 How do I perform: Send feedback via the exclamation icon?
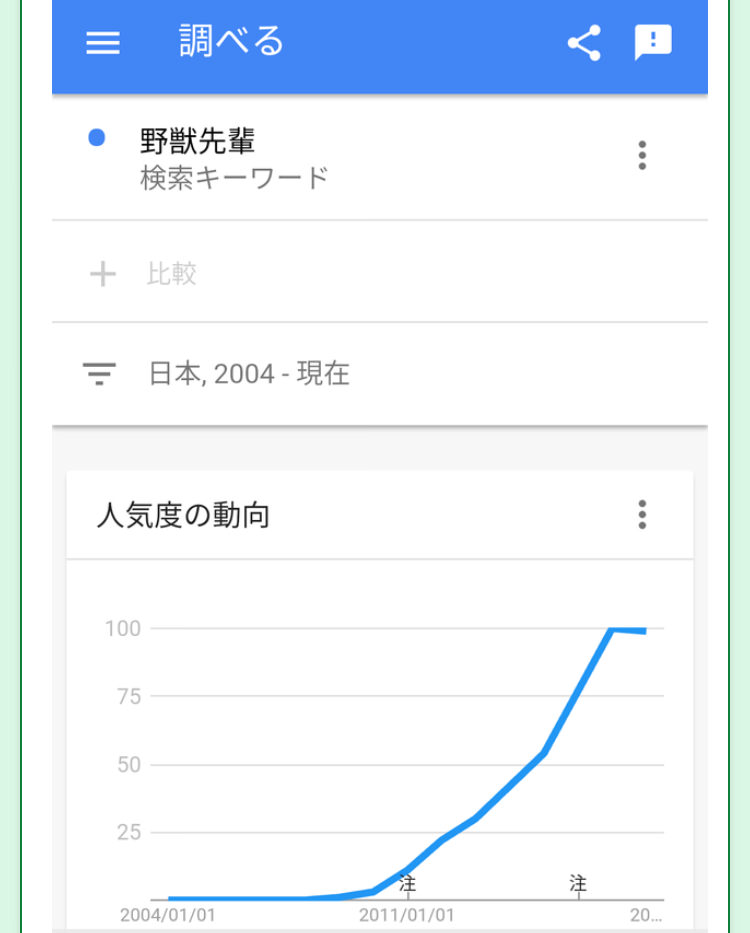(x=653, y=42)
